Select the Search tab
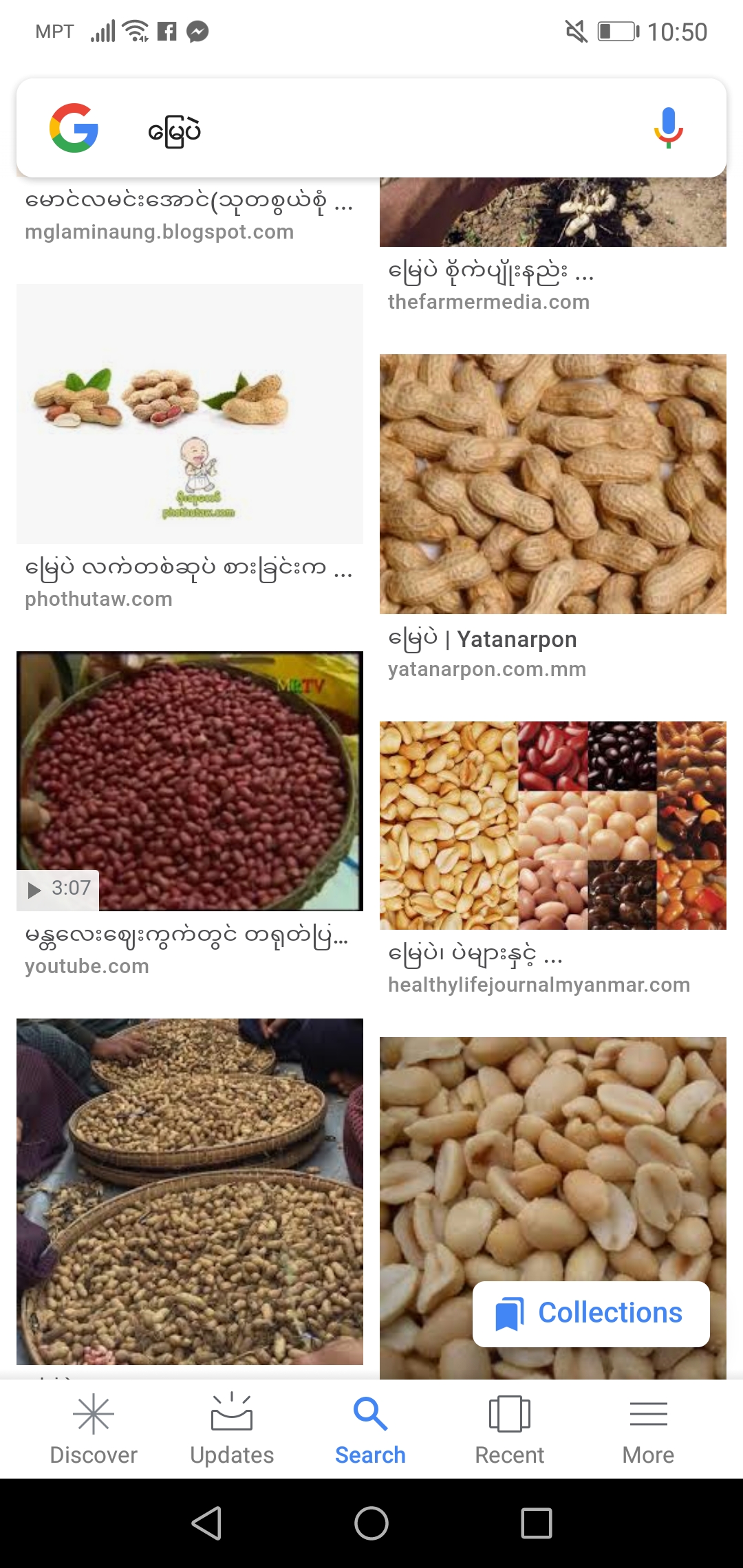 pyautogui.click(x=370, y=1429)
